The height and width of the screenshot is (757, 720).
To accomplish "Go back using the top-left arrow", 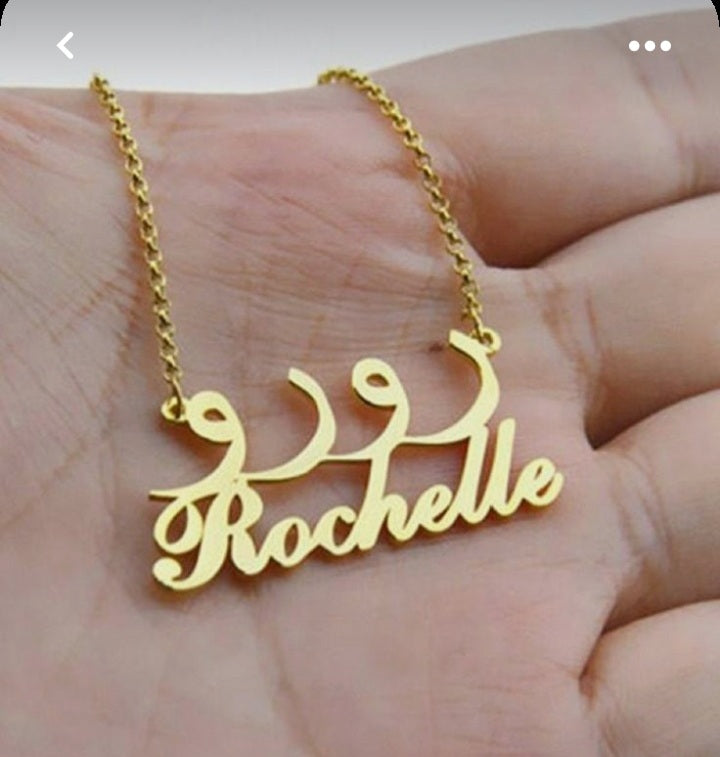I will click(x=66, y=45).
